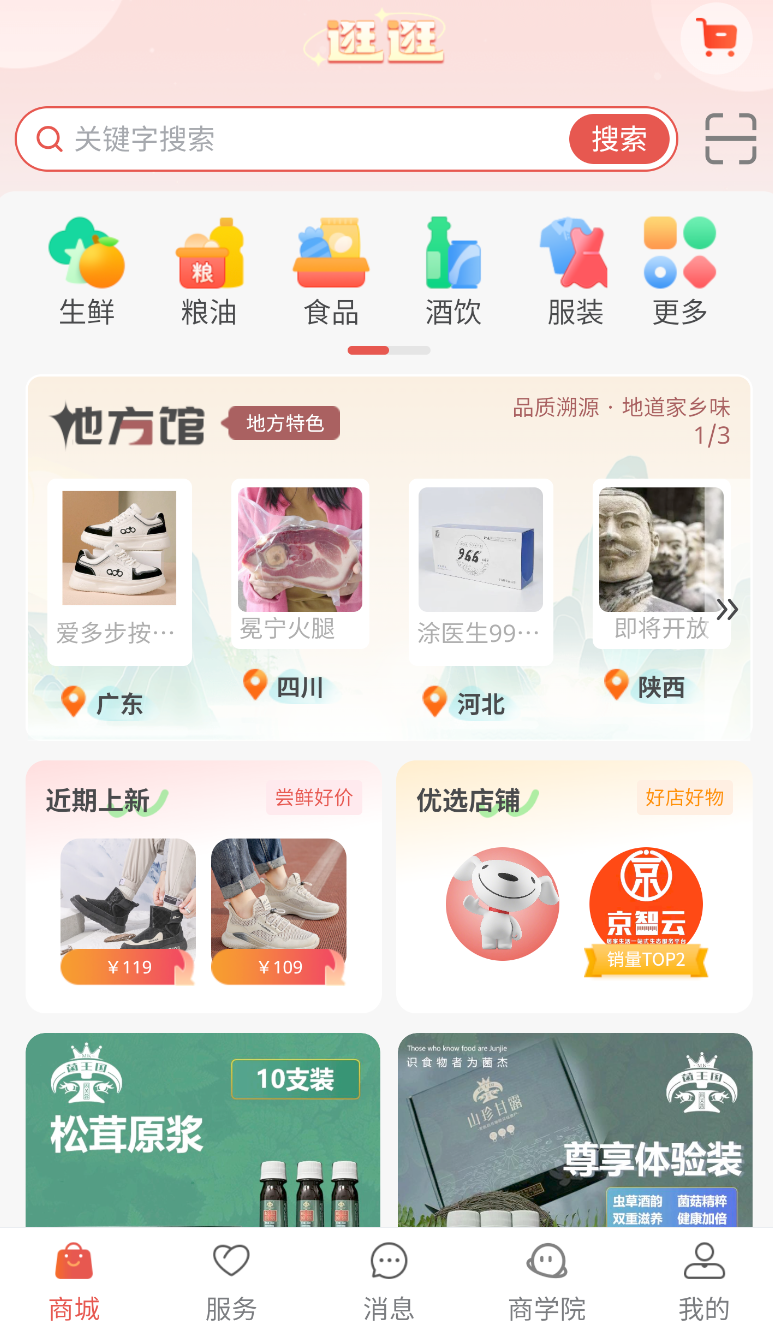Open the shopping cart
Viewport: 773px width, 1327px height.
coord(717,38)
